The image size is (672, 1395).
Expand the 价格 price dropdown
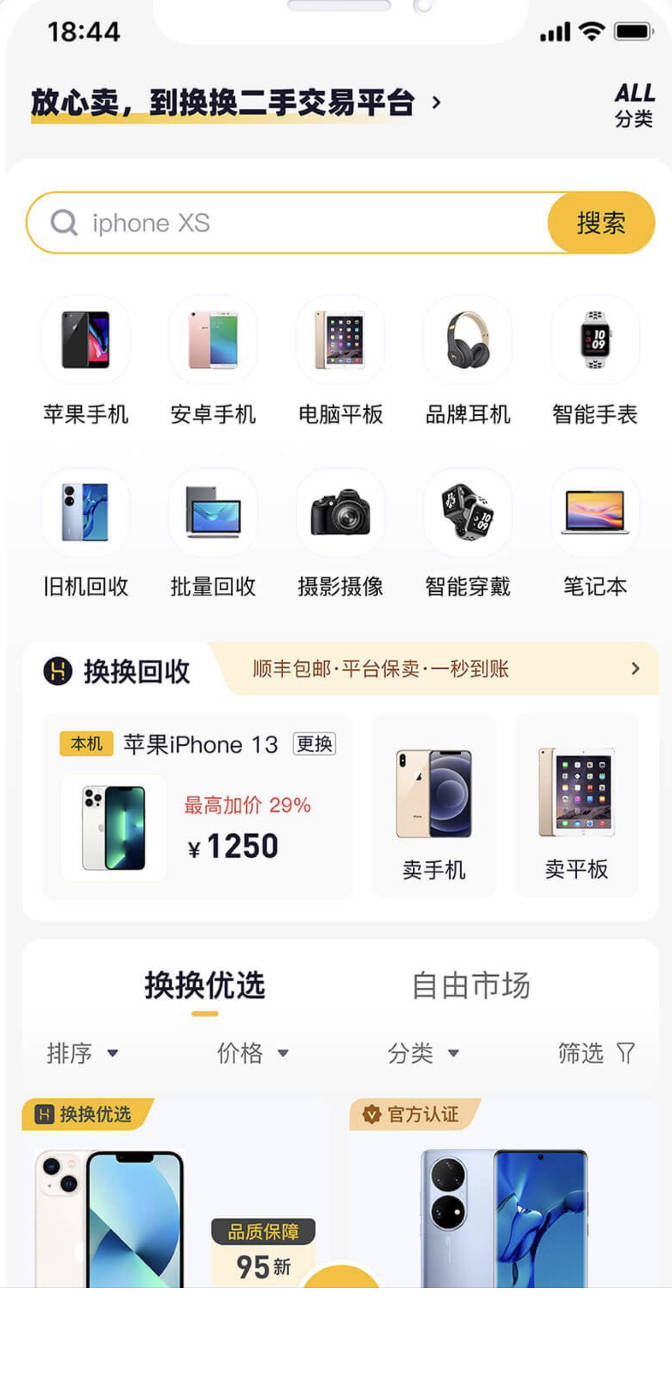[x=252, y=1053]
